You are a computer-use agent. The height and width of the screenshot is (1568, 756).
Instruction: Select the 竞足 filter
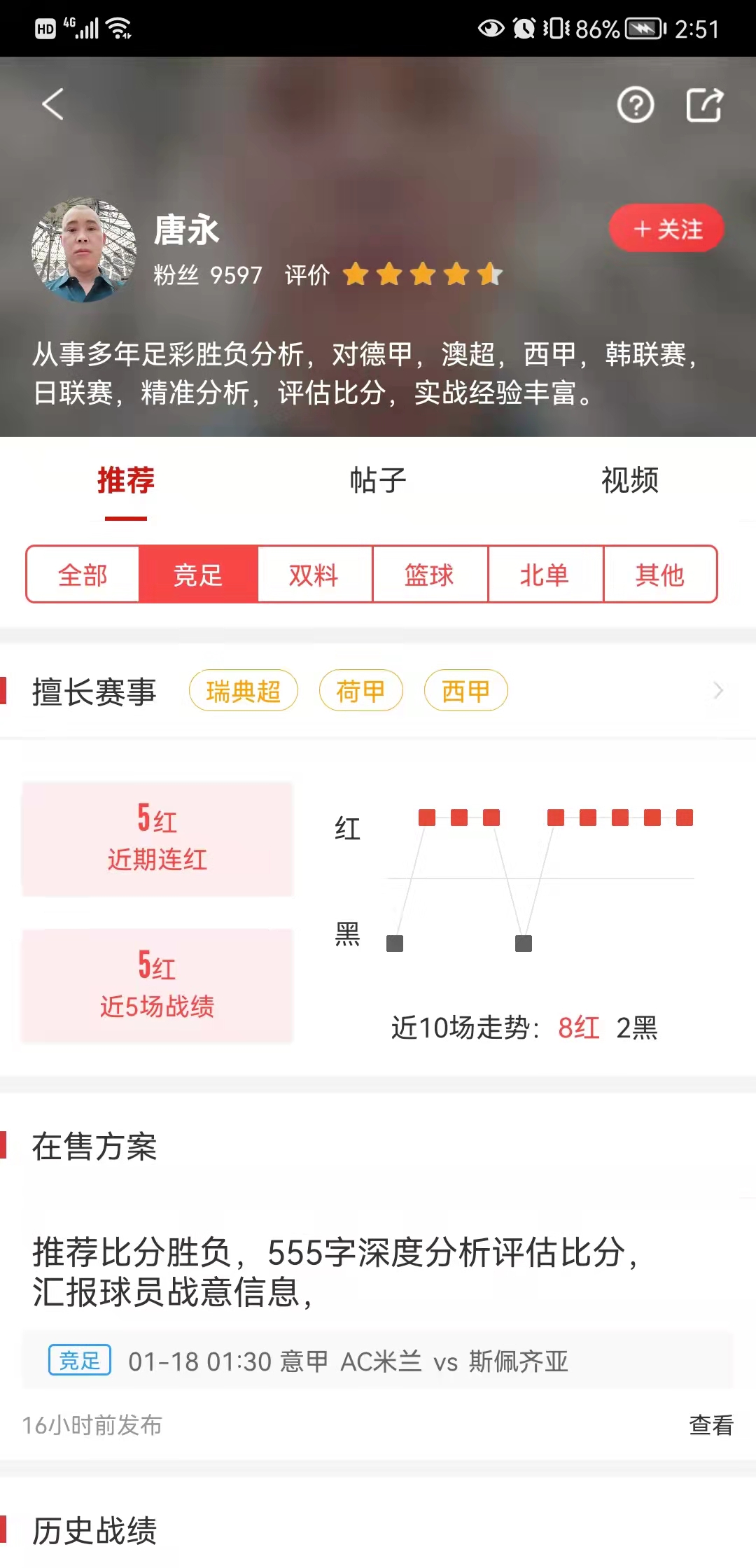[x=198, y=575]
